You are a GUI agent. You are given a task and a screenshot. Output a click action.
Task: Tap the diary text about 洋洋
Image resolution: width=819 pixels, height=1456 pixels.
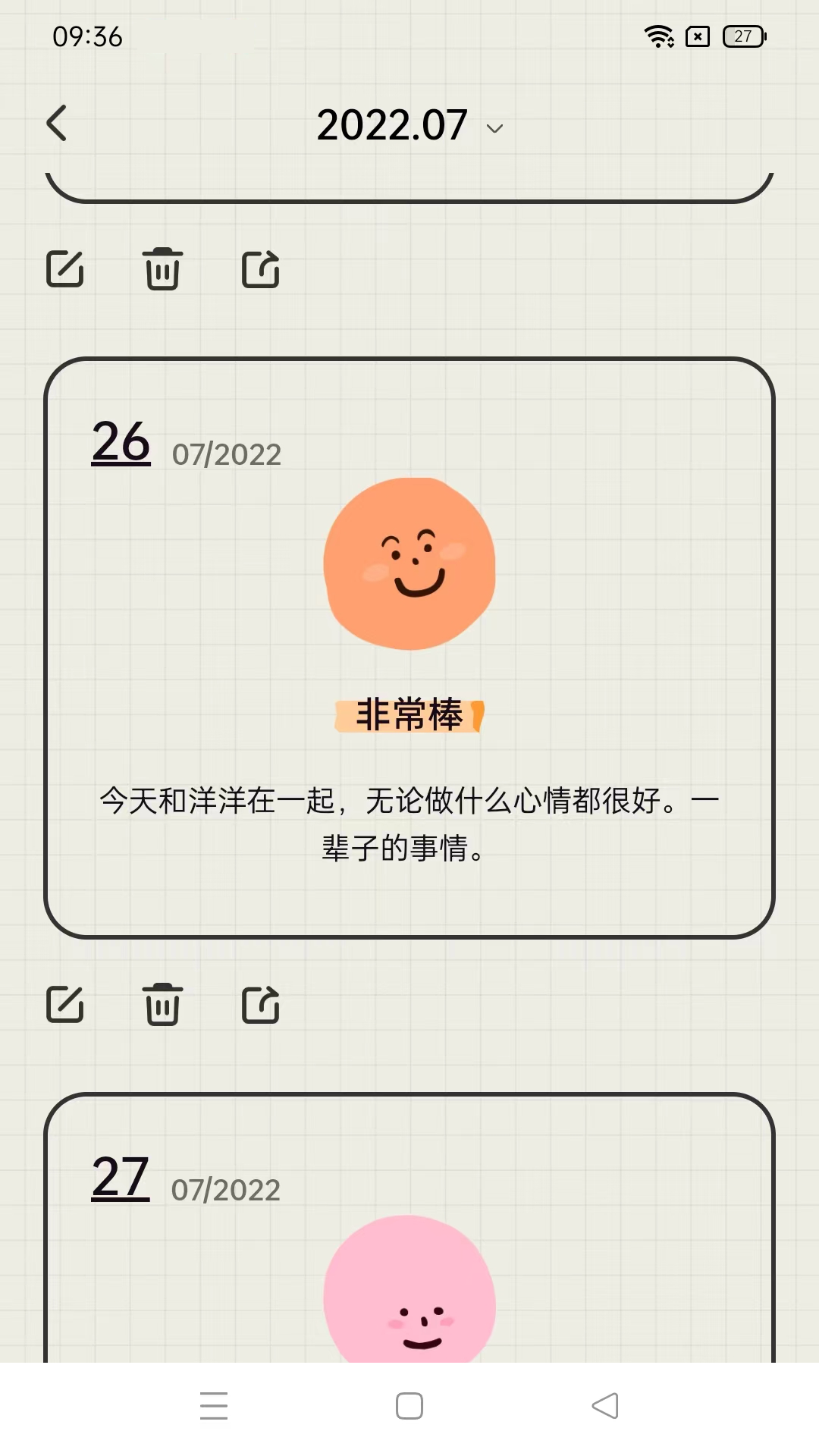coord(409,823)
